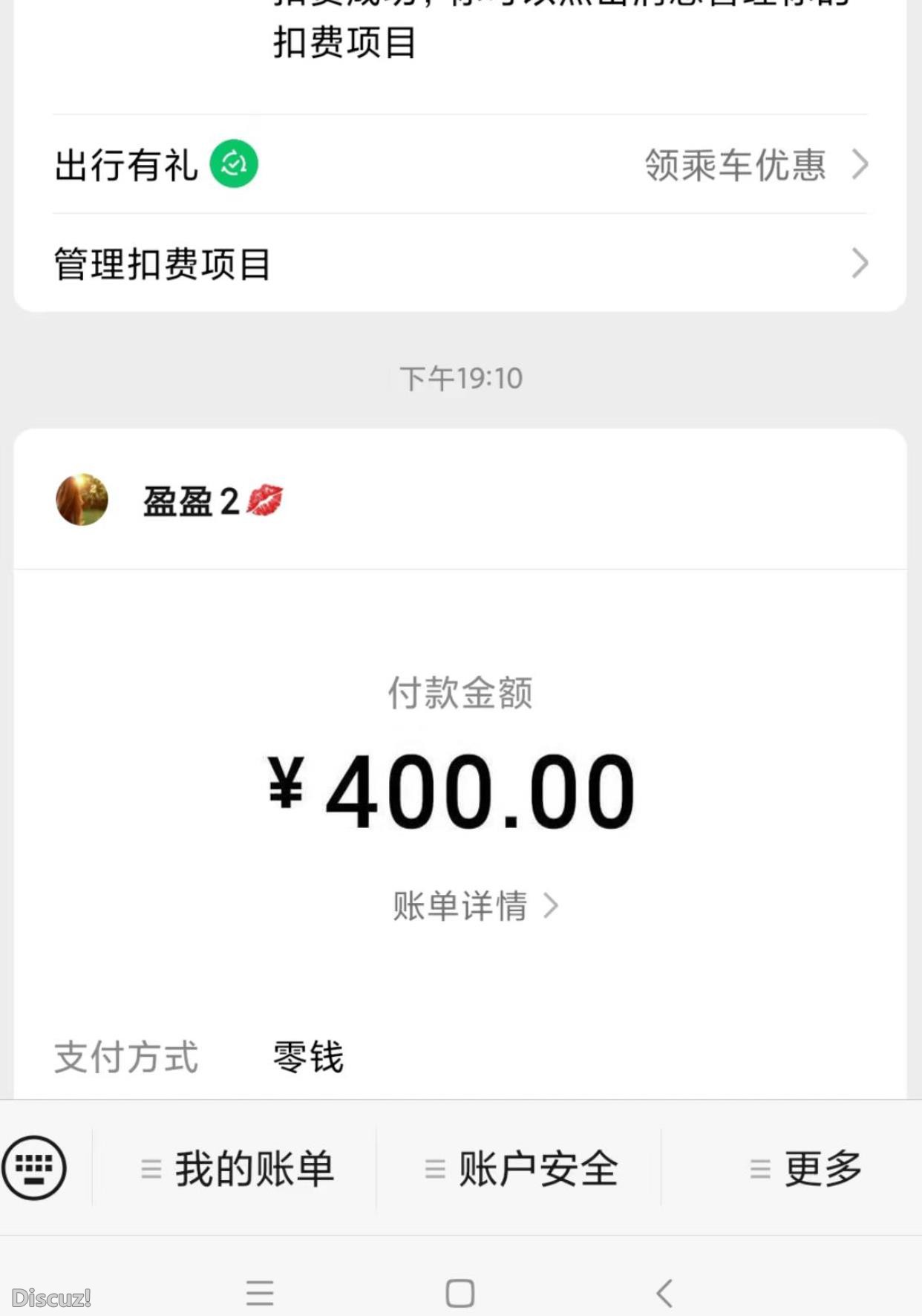Open the 账单详情 link
The image size is (922, 1316).
click(460, 906)
